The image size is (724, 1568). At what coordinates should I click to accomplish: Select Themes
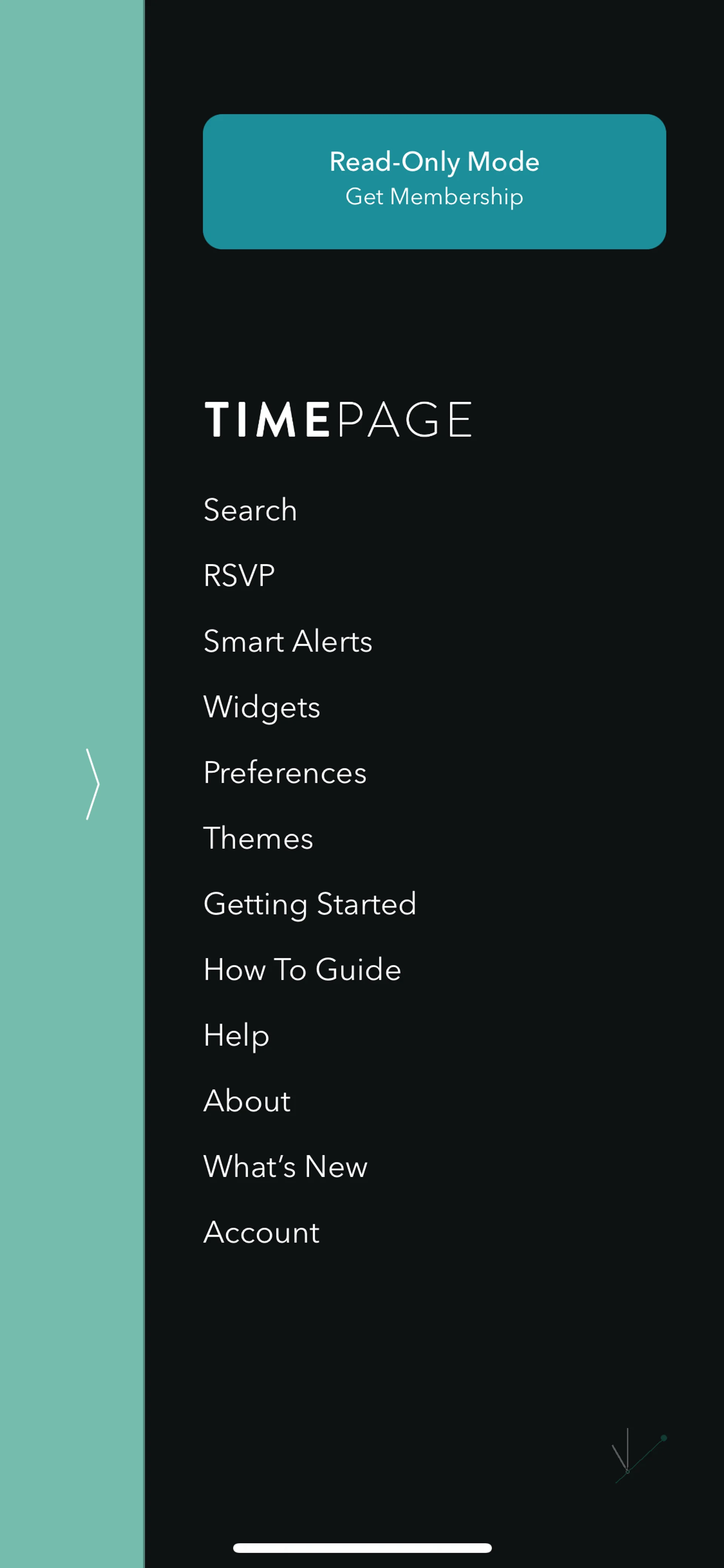click(258, 838)
